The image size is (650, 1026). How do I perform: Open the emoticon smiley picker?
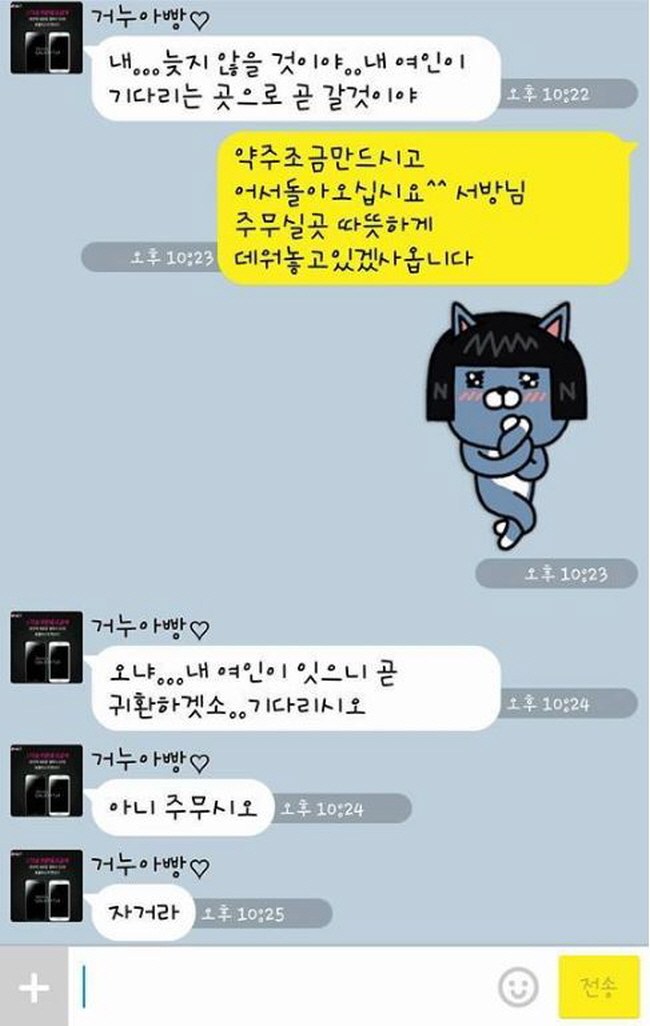tap(518, 988)
